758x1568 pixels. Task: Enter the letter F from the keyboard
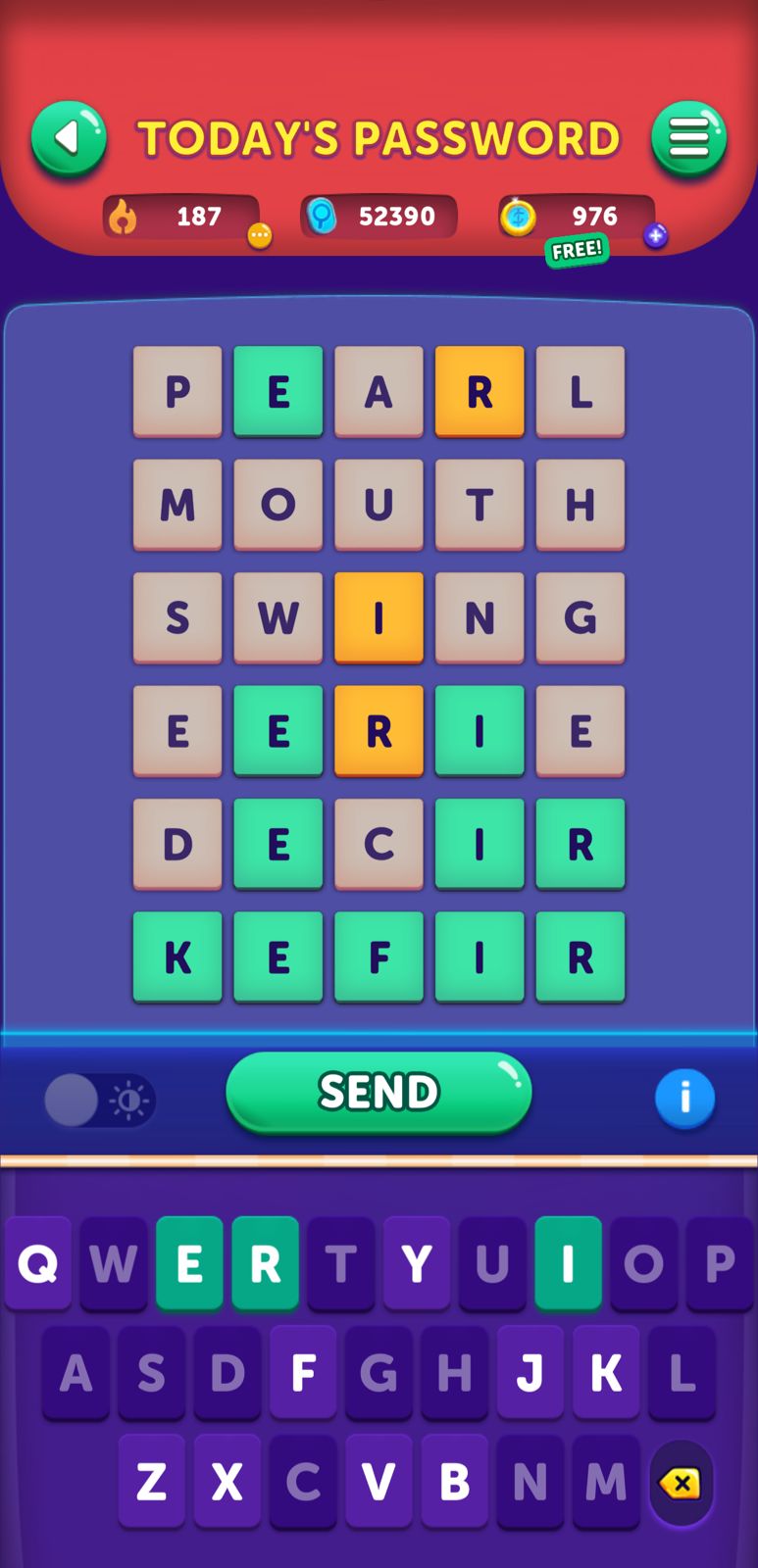[x=303, y=1373]
